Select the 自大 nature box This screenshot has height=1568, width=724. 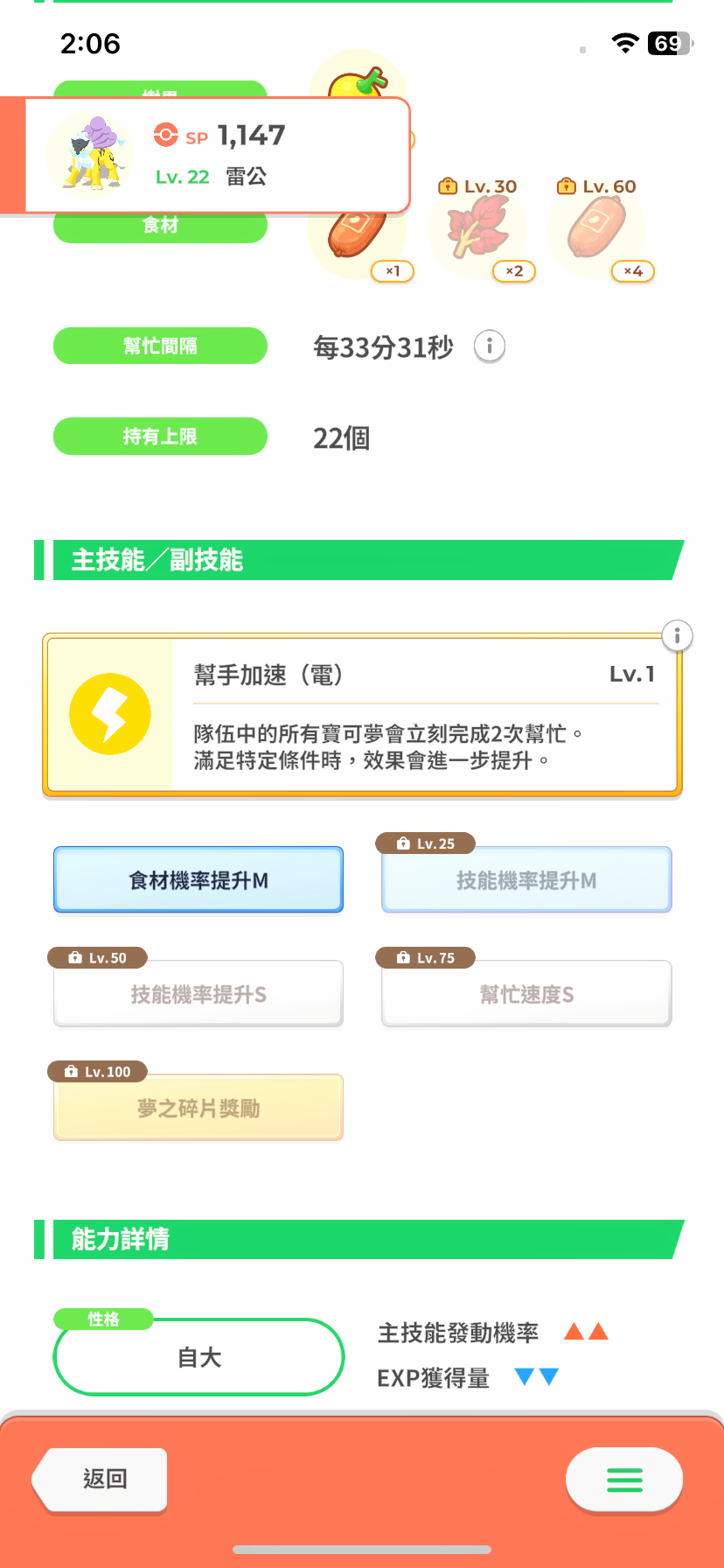(x=199, y=1357)
